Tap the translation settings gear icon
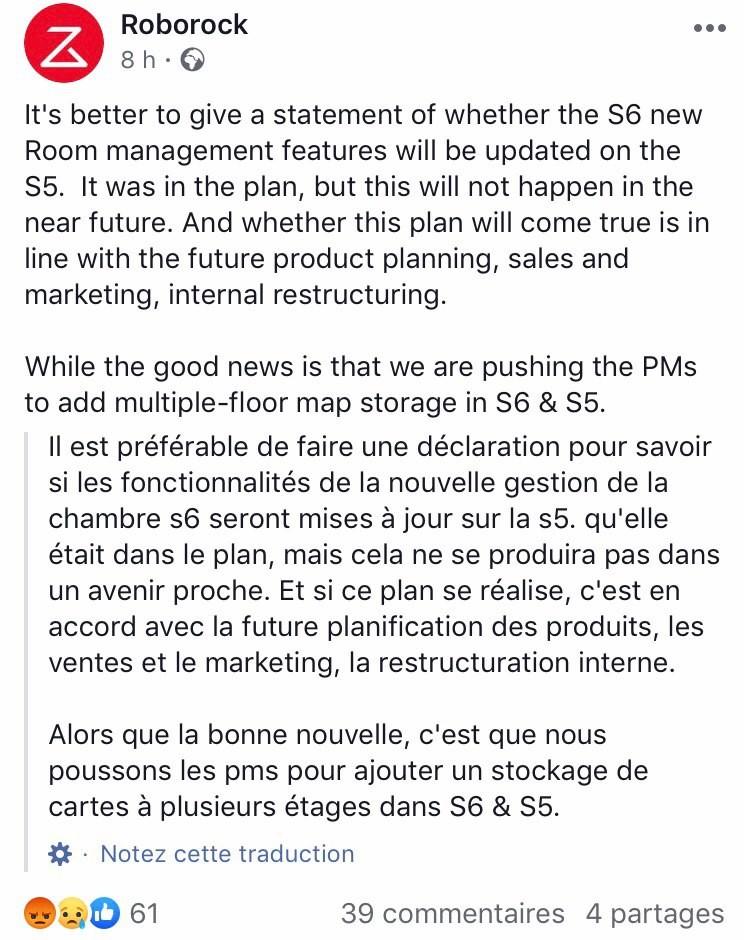The height and width of the screenshot is (940, 744). coord(60,853)
